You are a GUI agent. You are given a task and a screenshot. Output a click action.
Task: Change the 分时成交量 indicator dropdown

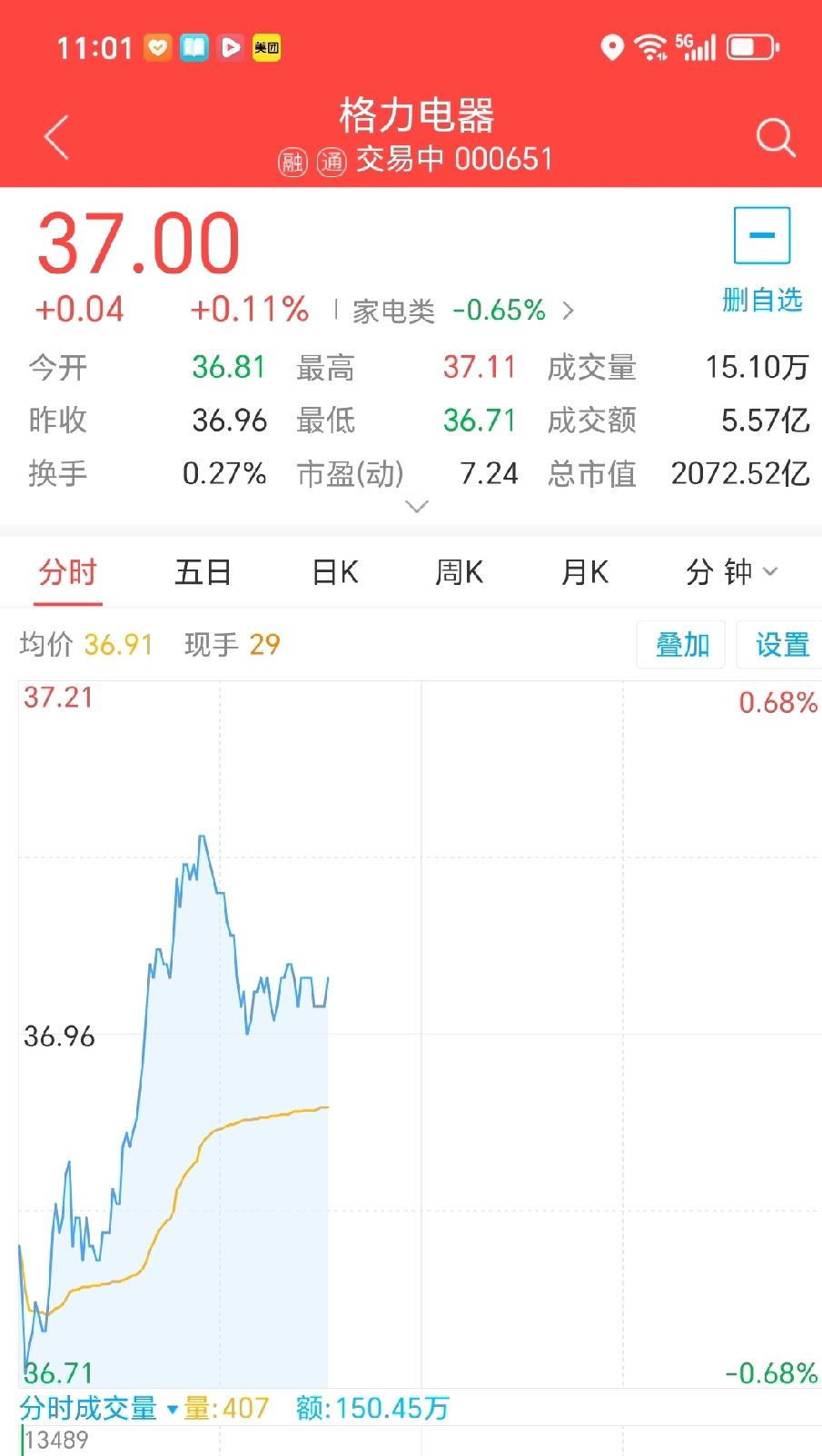pyautogui.click(x=100, y=1409)
